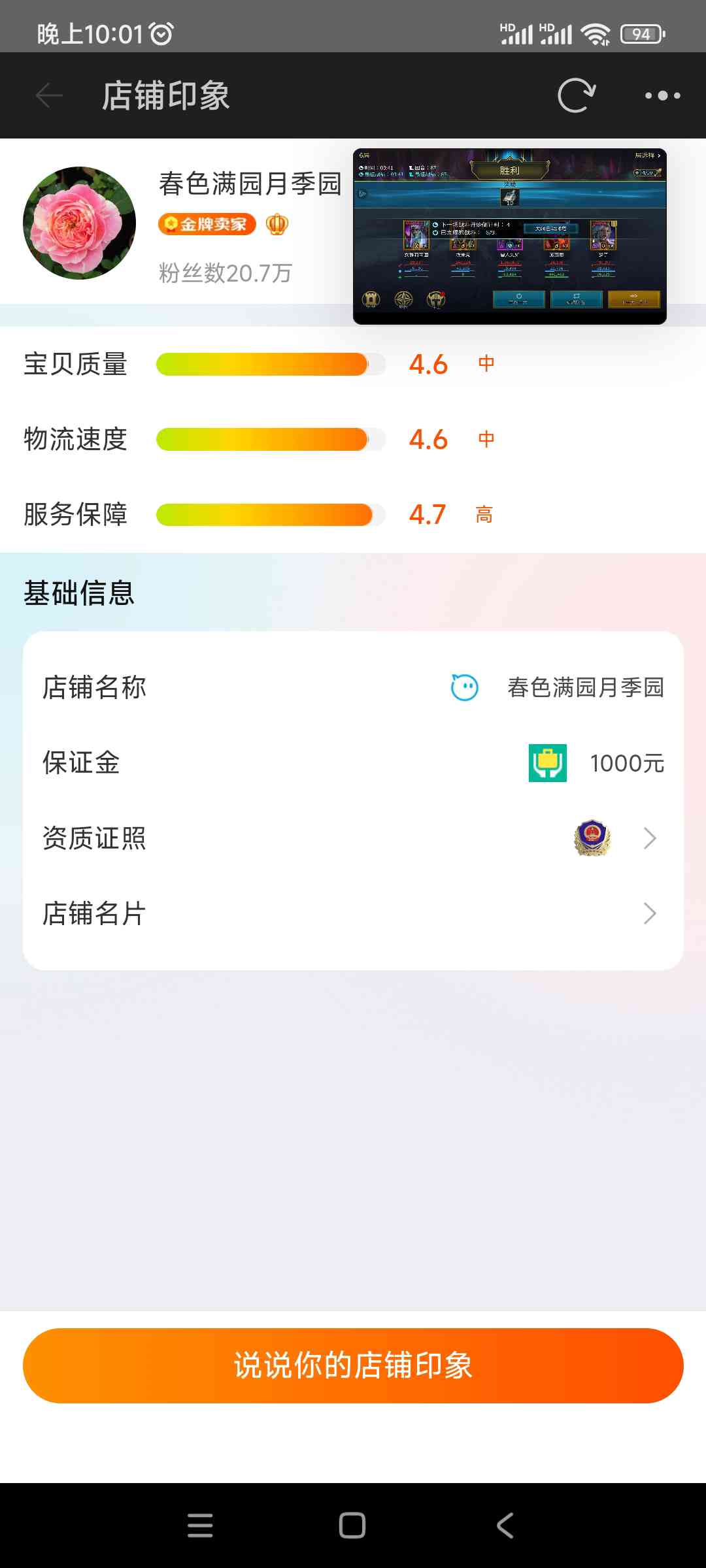Screen dimensions: 706x1568
Task: Go back using the top-left arrow
Action: tap(49, 95)
